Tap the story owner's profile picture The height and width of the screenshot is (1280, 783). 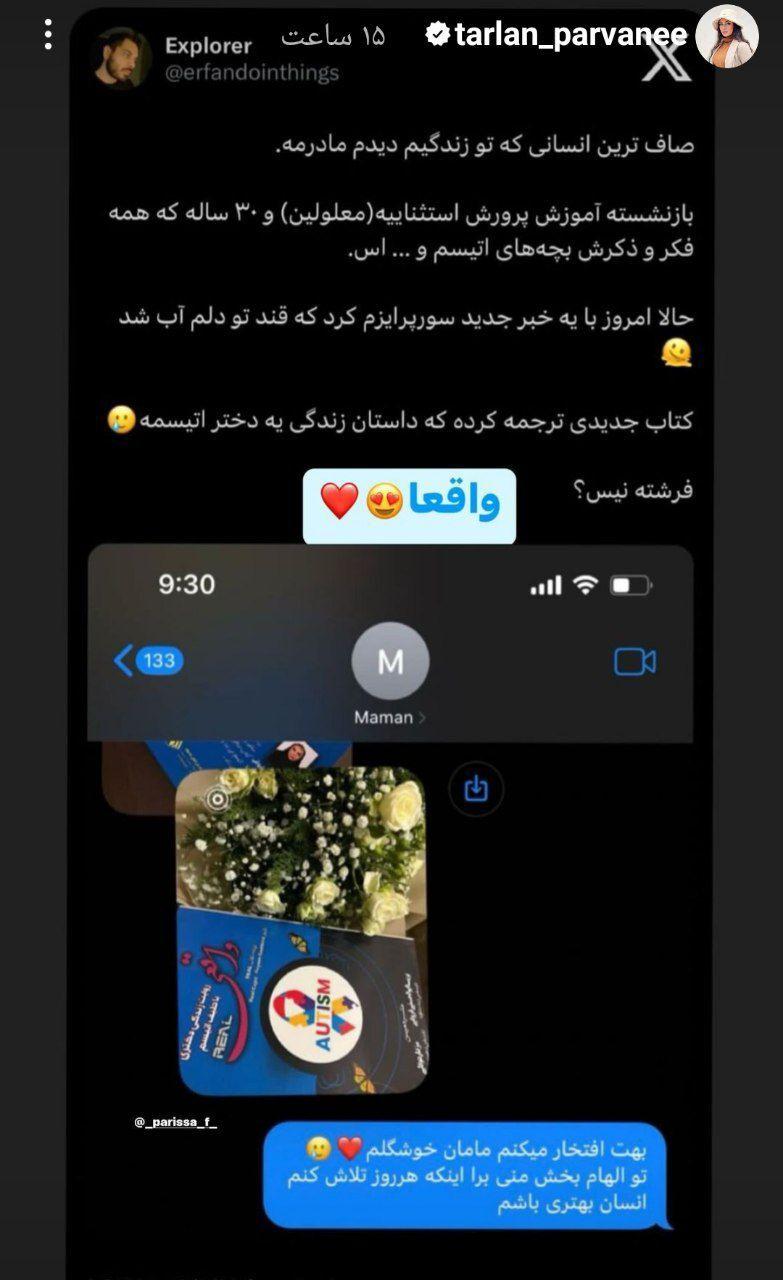pyautogui.click(x=728, y=37)
